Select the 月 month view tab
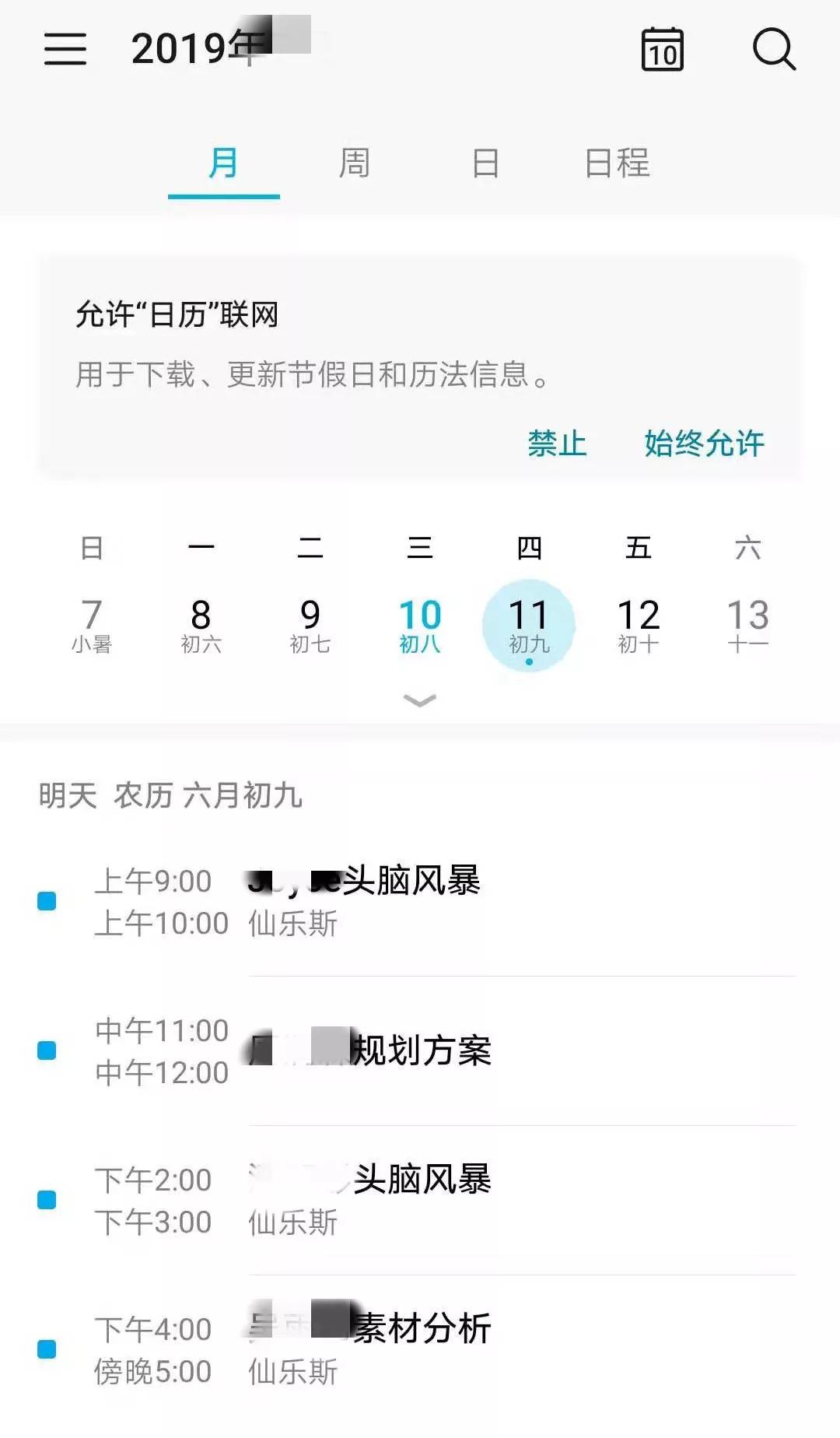This screenshot has width=840, height=1438. click(x=223, y=163)
